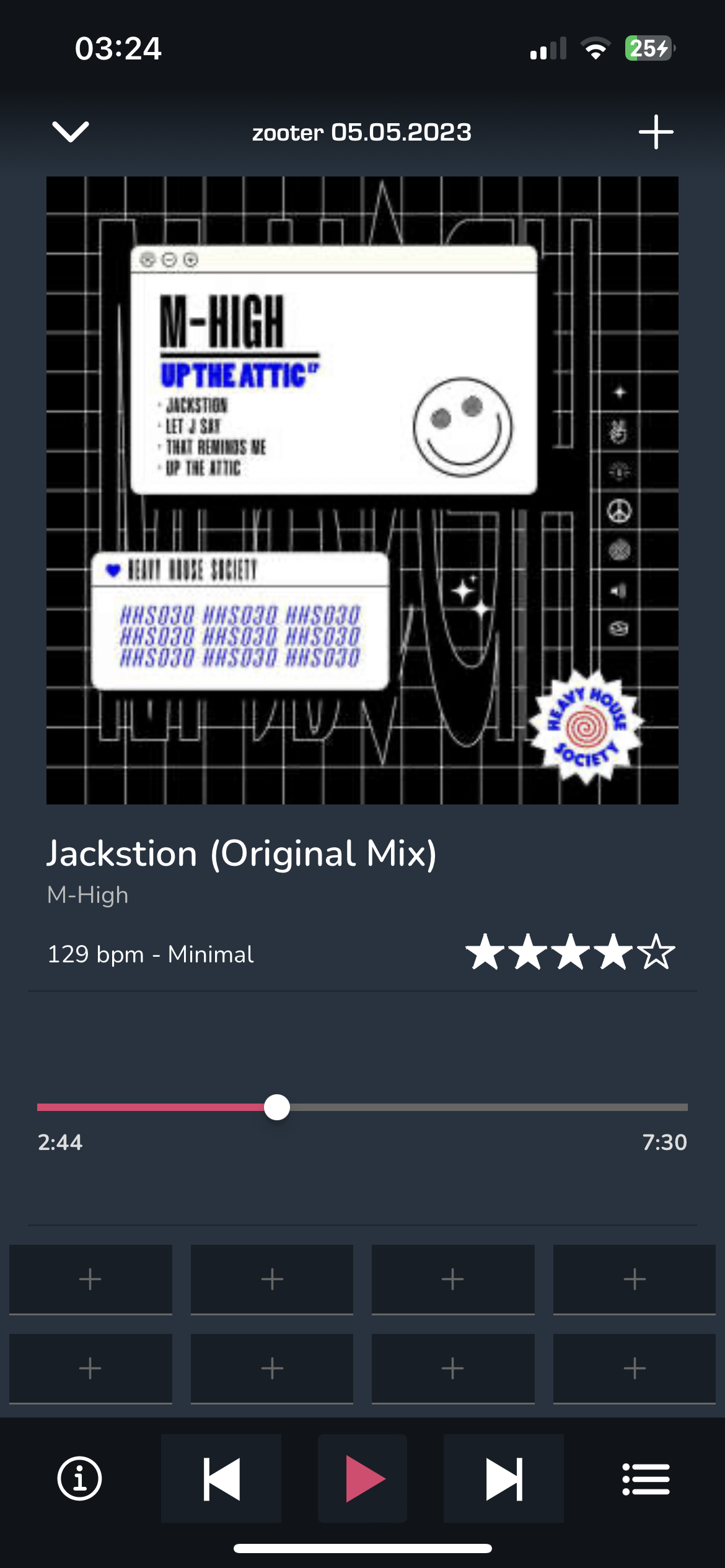Skip to the previous track

point(221,1479)
